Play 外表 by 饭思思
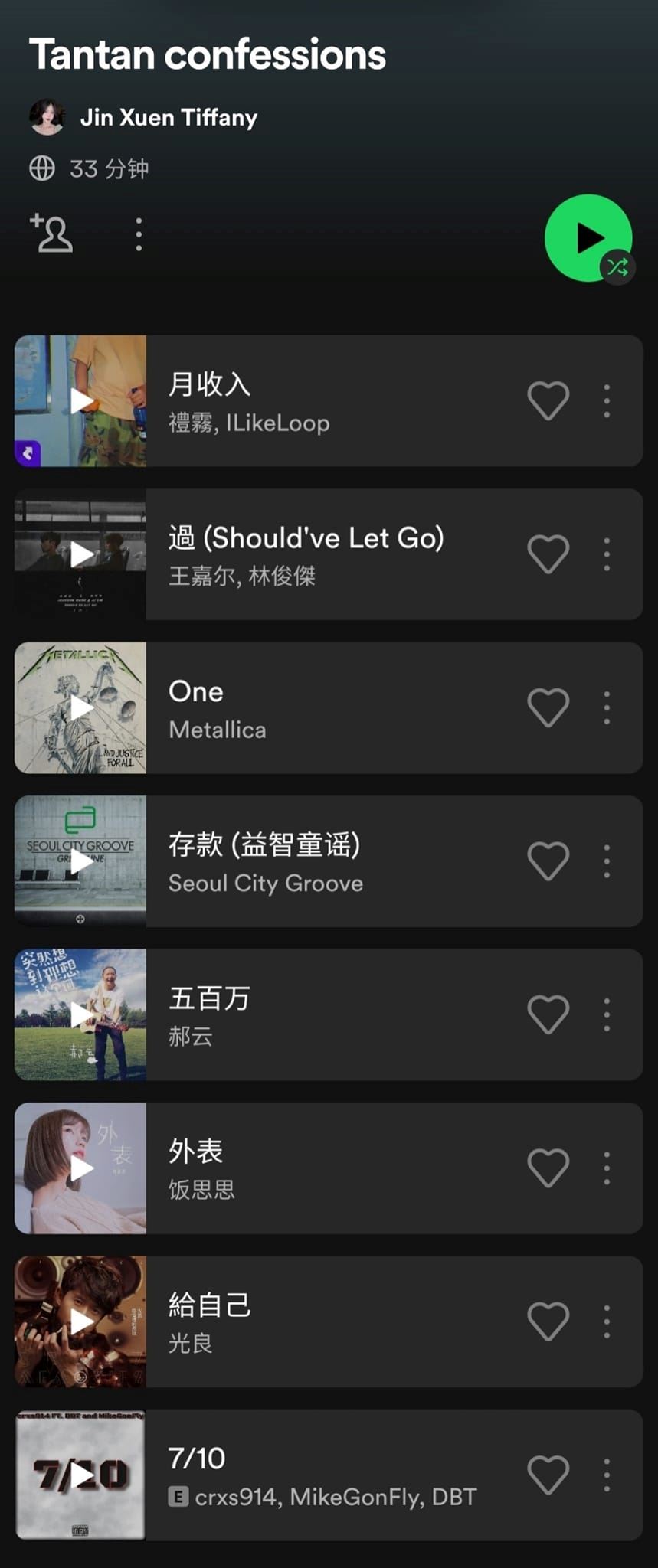The width and height of the screenshot is (658, 1568). point(81,1168)
